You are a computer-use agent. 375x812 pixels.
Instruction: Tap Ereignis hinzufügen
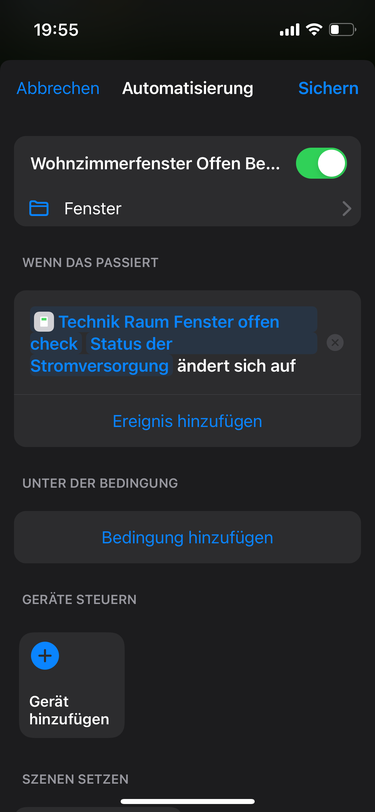coord(188,421)
